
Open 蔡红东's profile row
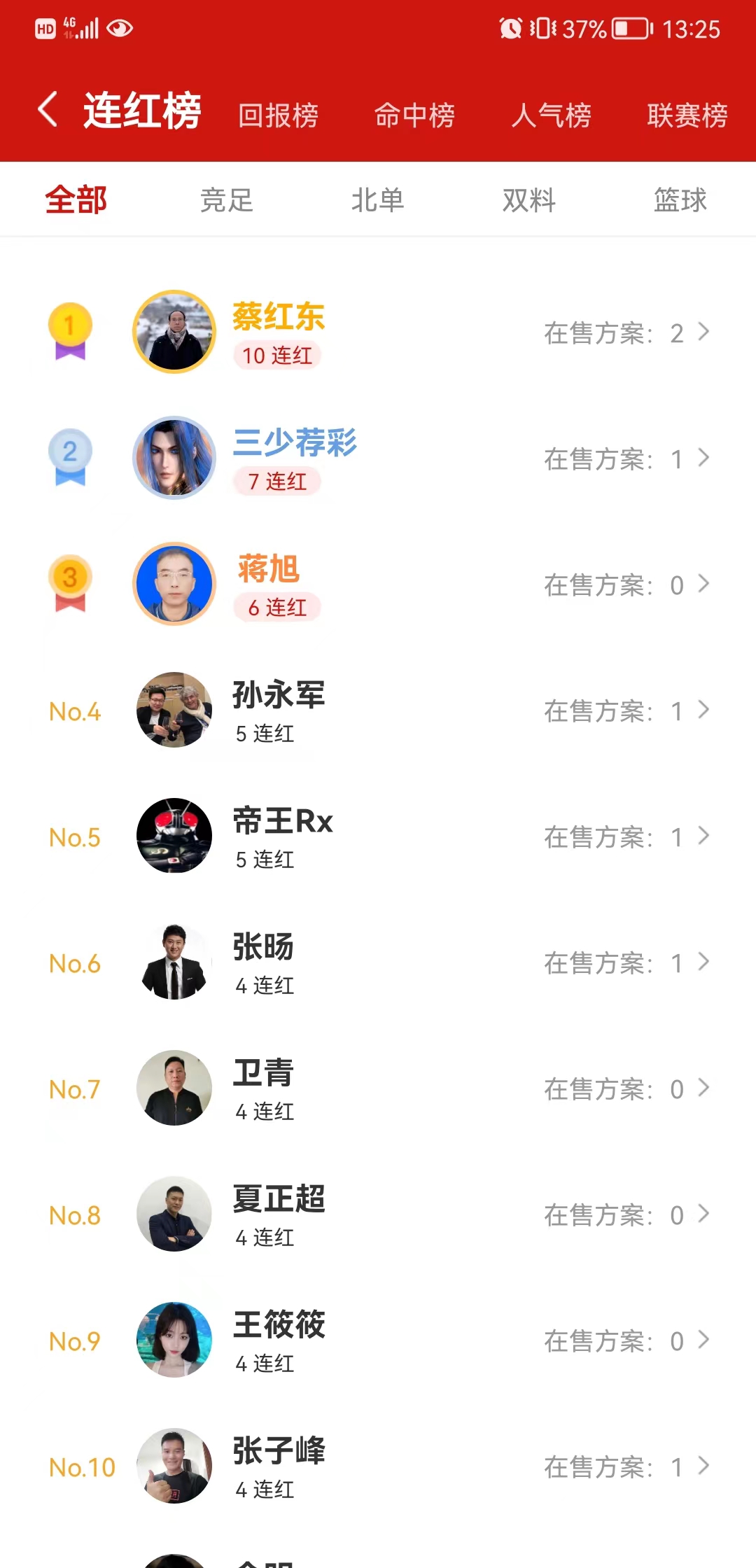coord(378,332)
